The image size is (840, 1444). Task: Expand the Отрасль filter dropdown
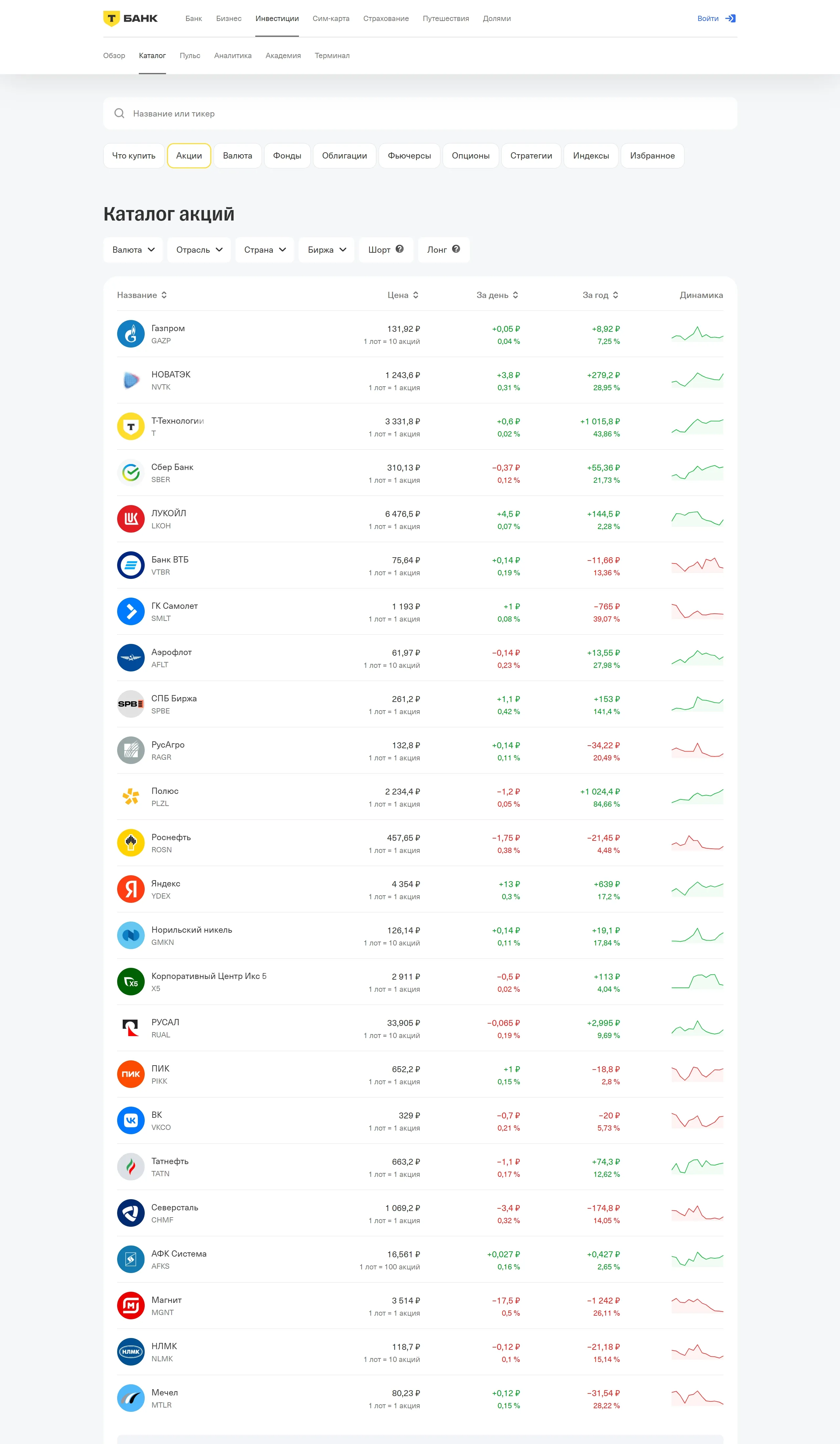tap(198, 250)
